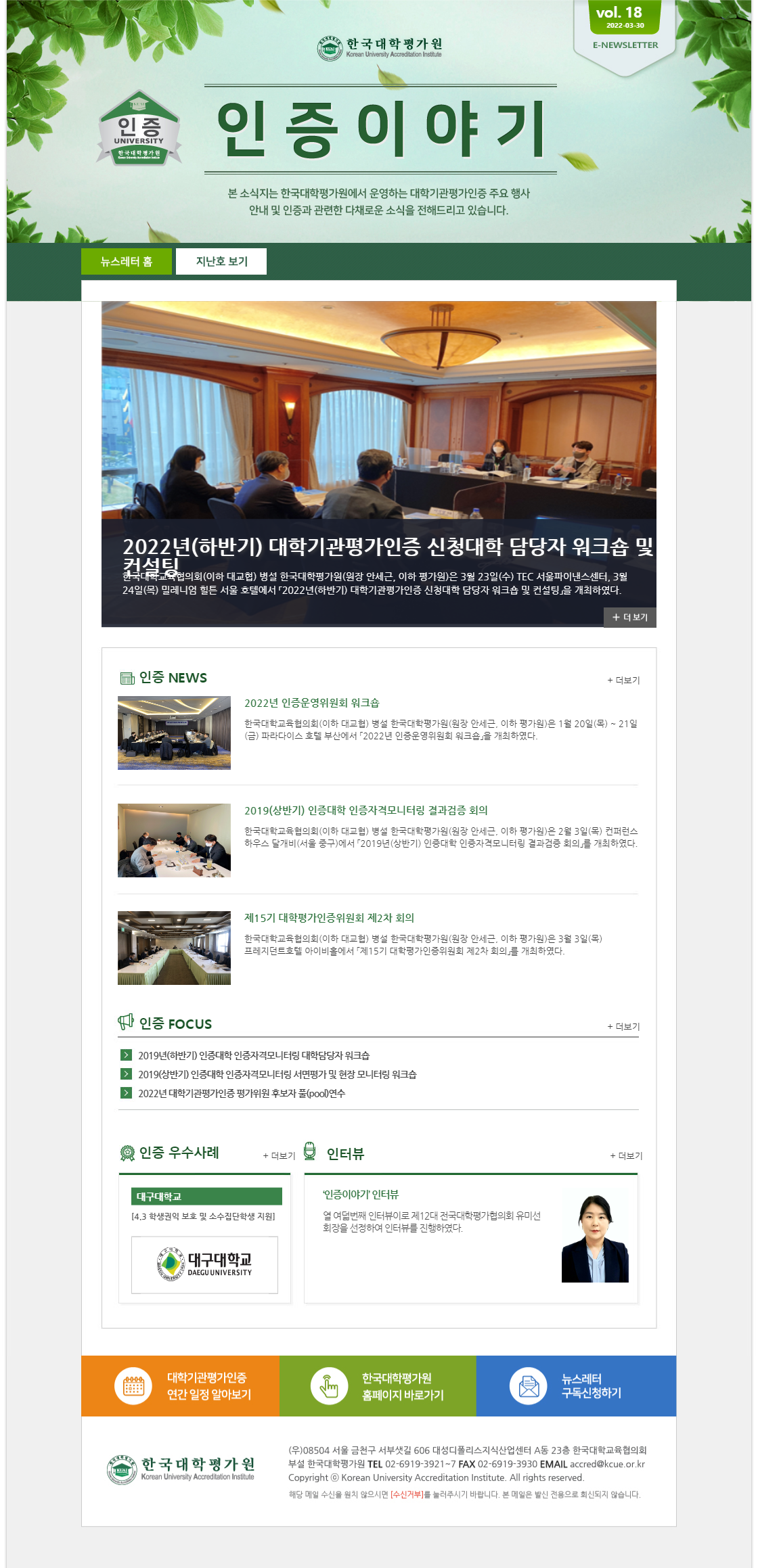Tap 뉴스레터 구독신청하기
The image size is (758, 1568).
point(576,1385)
